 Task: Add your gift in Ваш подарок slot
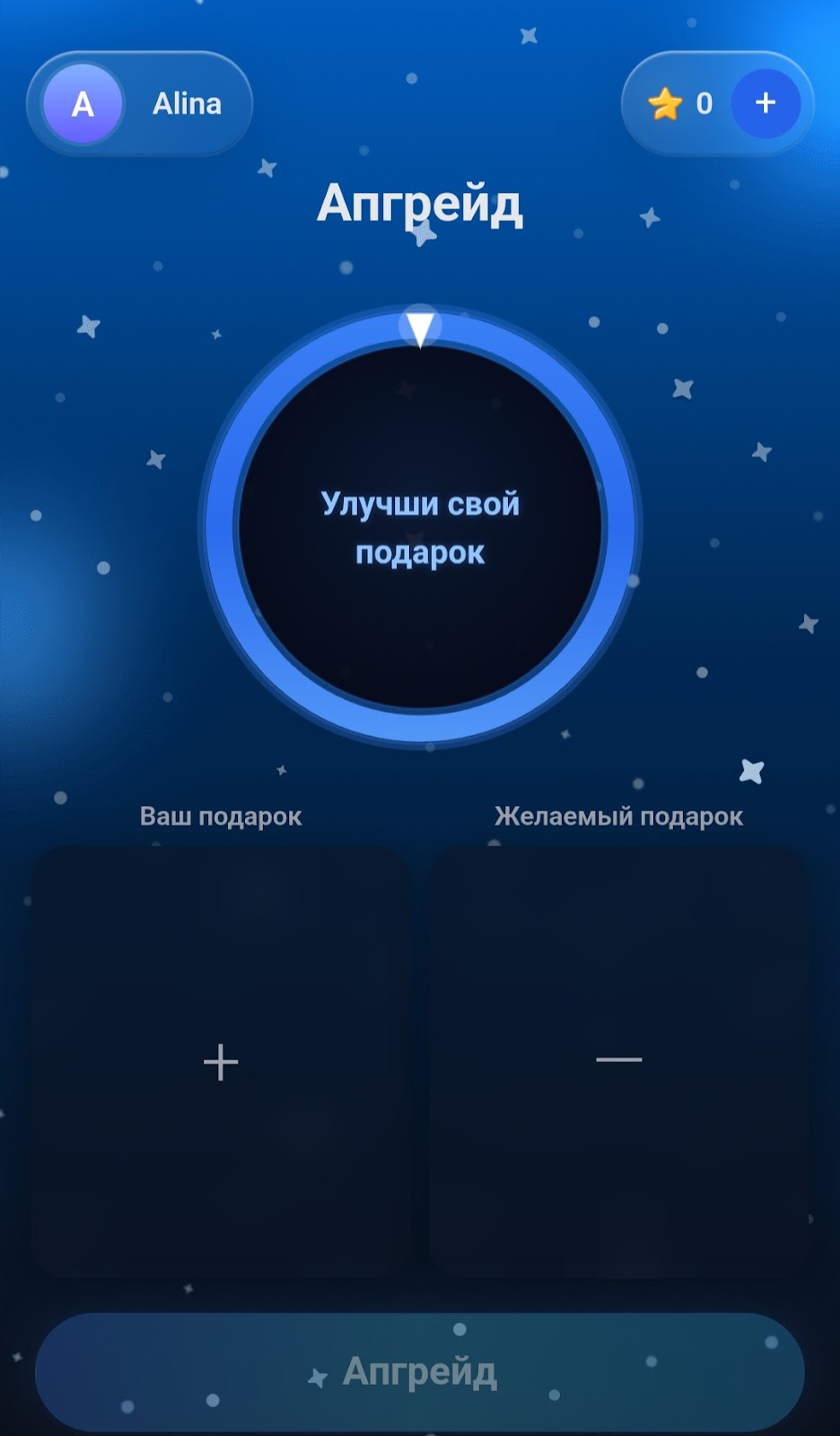pyautogui.click(x=221, y=1062)
